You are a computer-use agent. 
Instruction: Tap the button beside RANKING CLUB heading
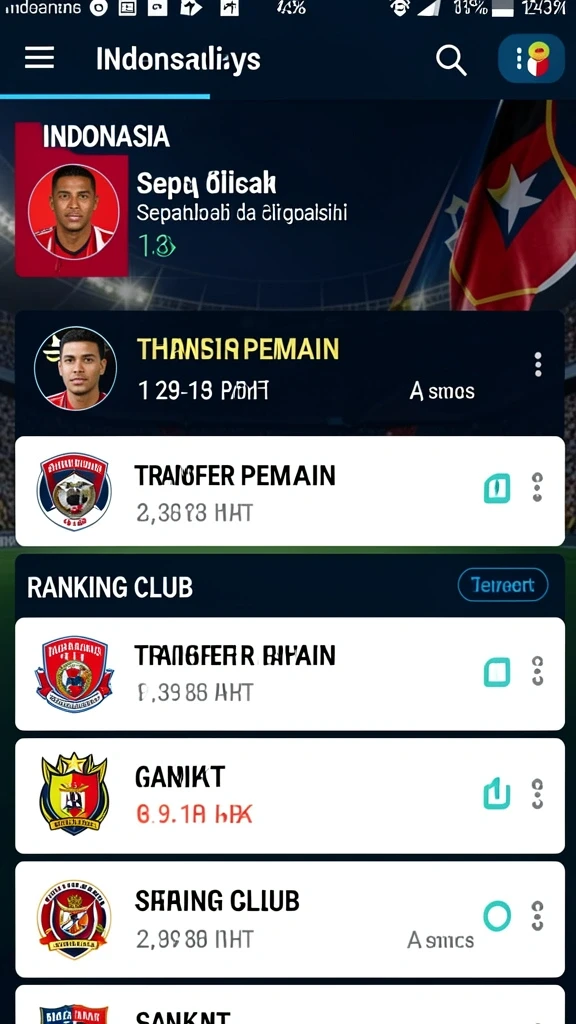(503, 584)
